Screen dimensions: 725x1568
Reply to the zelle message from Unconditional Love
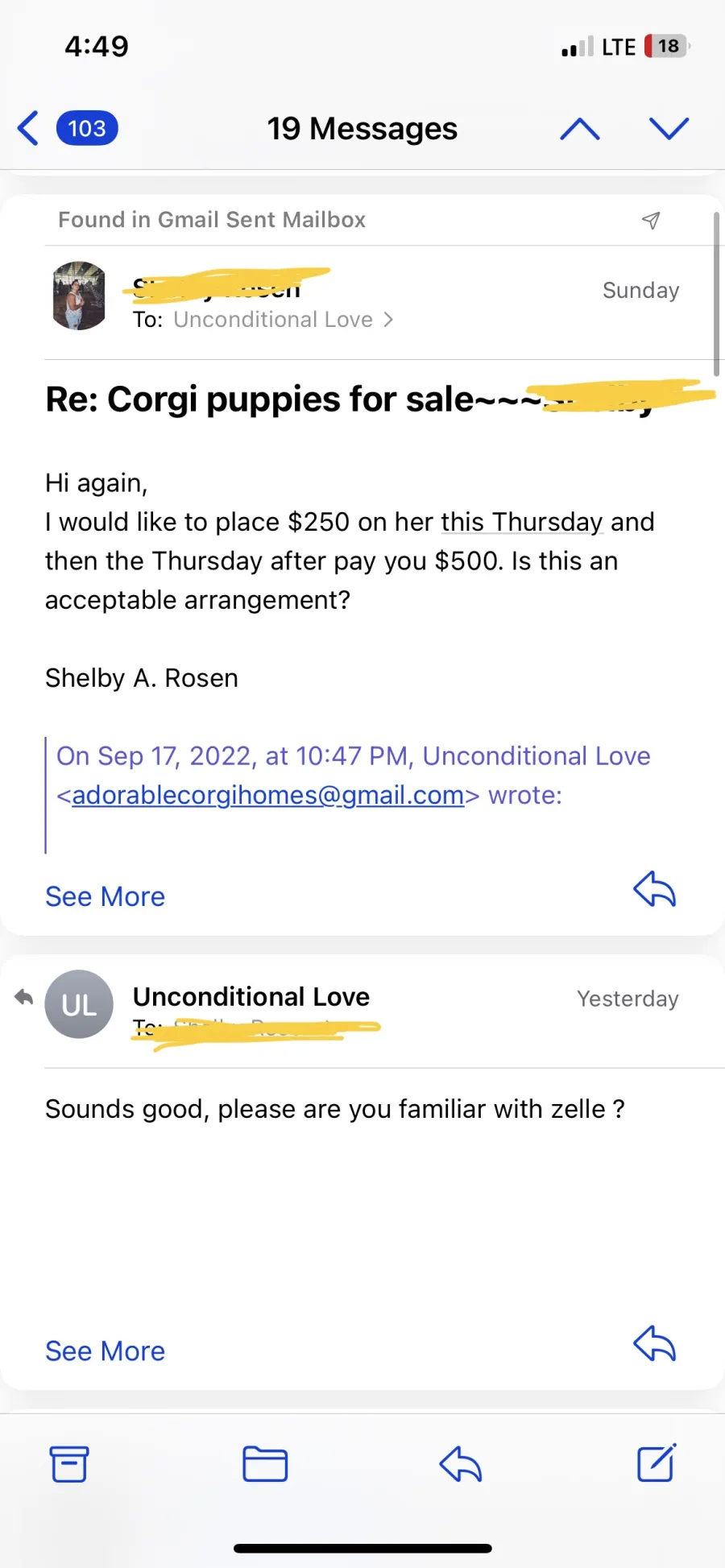(x=654, y=1343)
